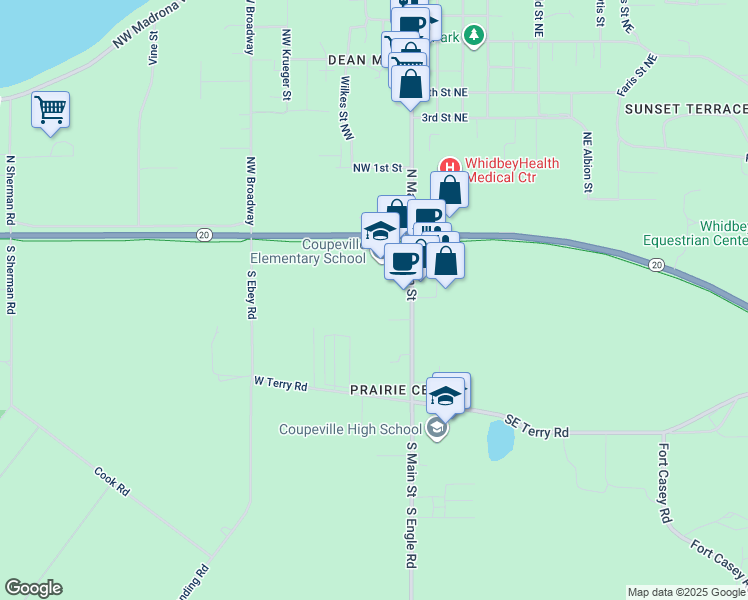
Task: Open the school marker near Coupeville High School
Action: click(446, 395)
